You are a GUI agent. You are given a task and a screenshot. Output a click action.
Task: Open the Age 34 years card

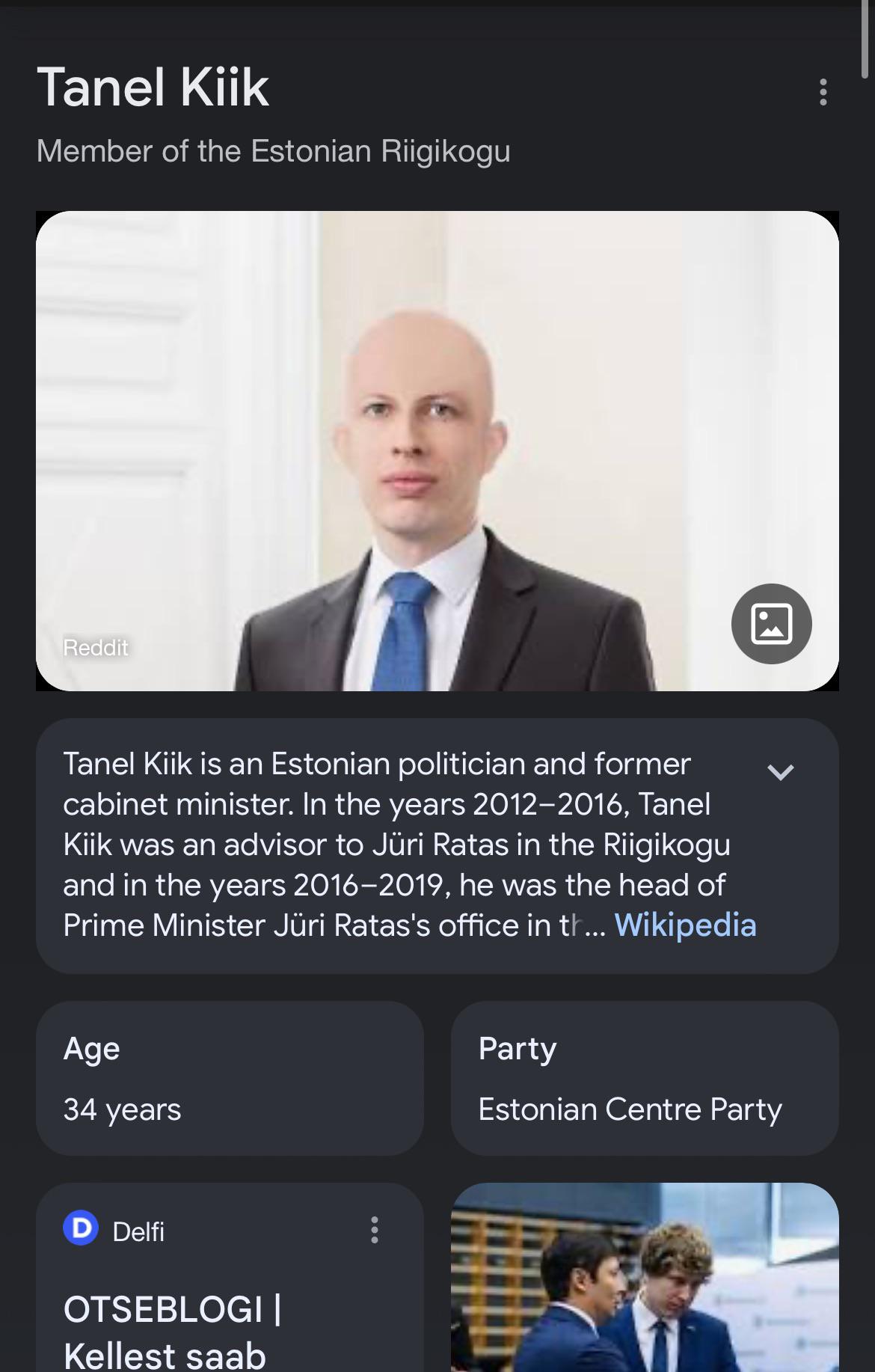click(230, 1078)
